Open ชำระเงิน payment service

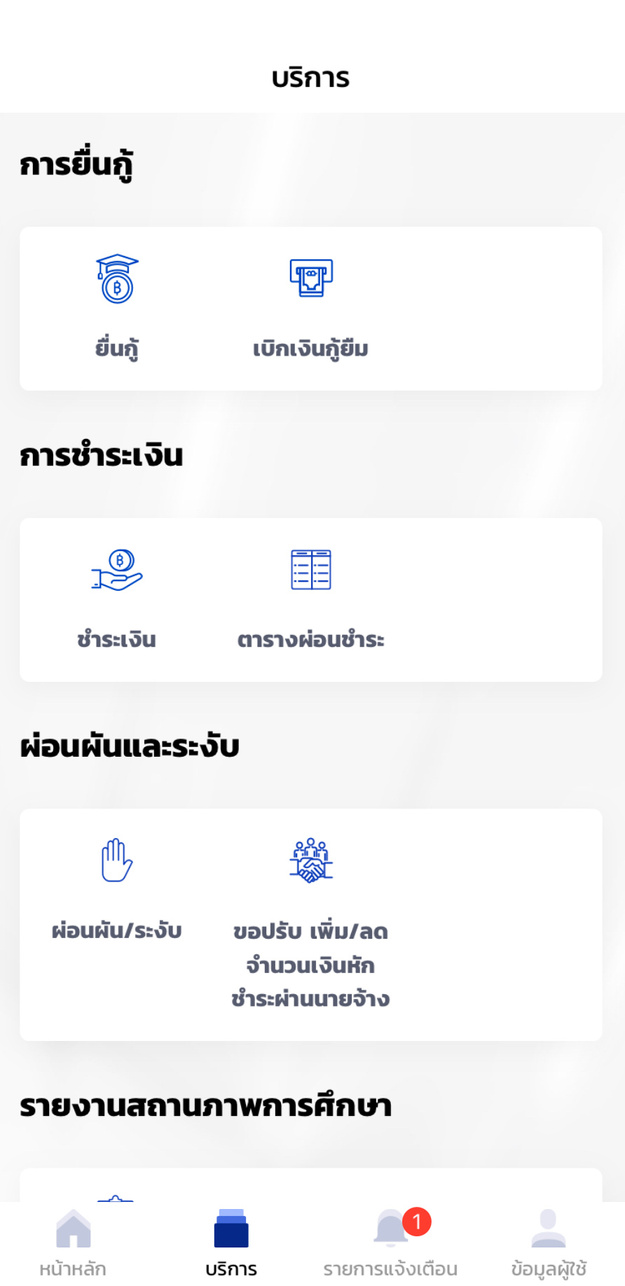pos(117,597)
